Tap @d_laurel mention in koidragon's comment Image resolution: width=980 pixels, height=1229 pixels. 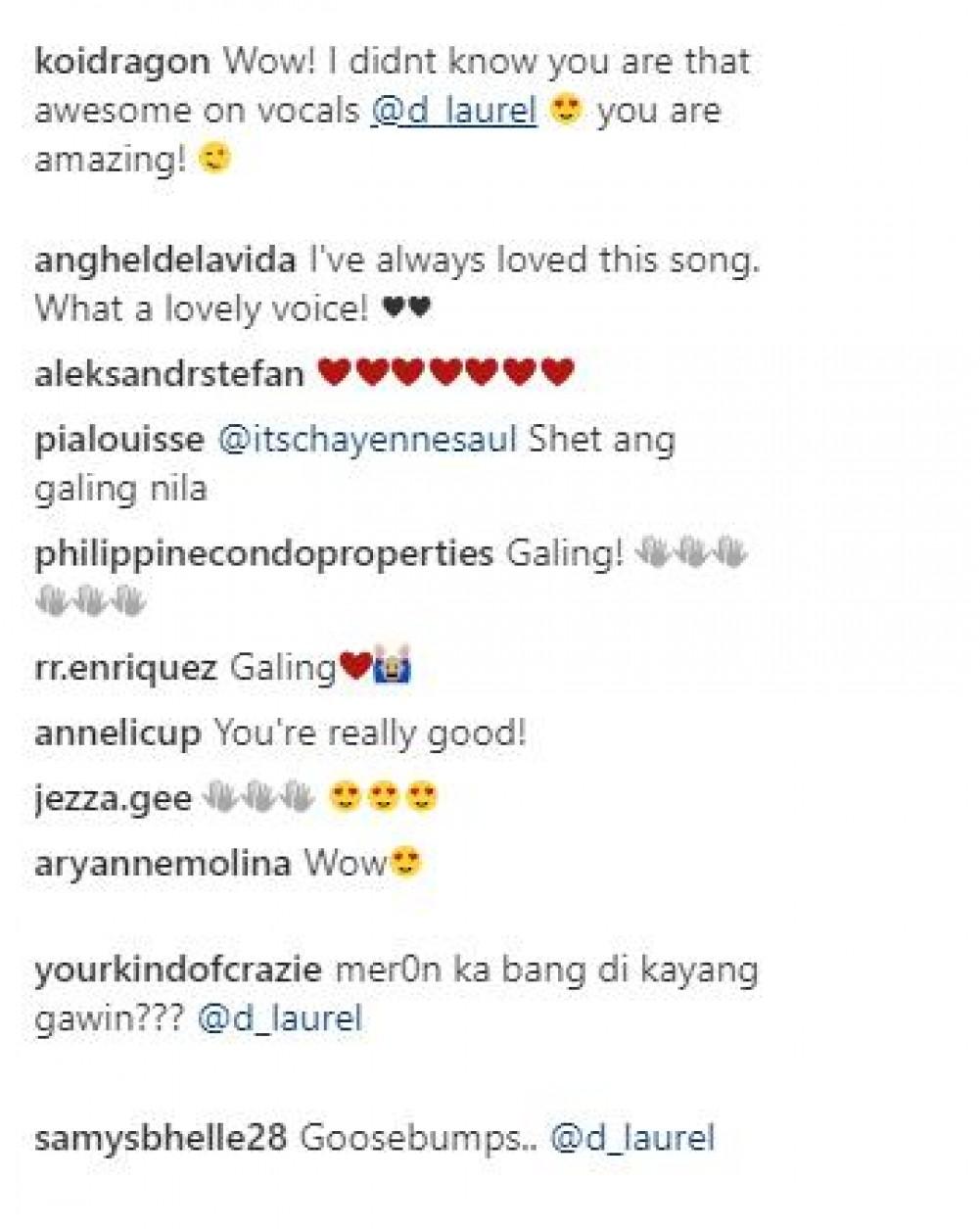click(453, 111)
